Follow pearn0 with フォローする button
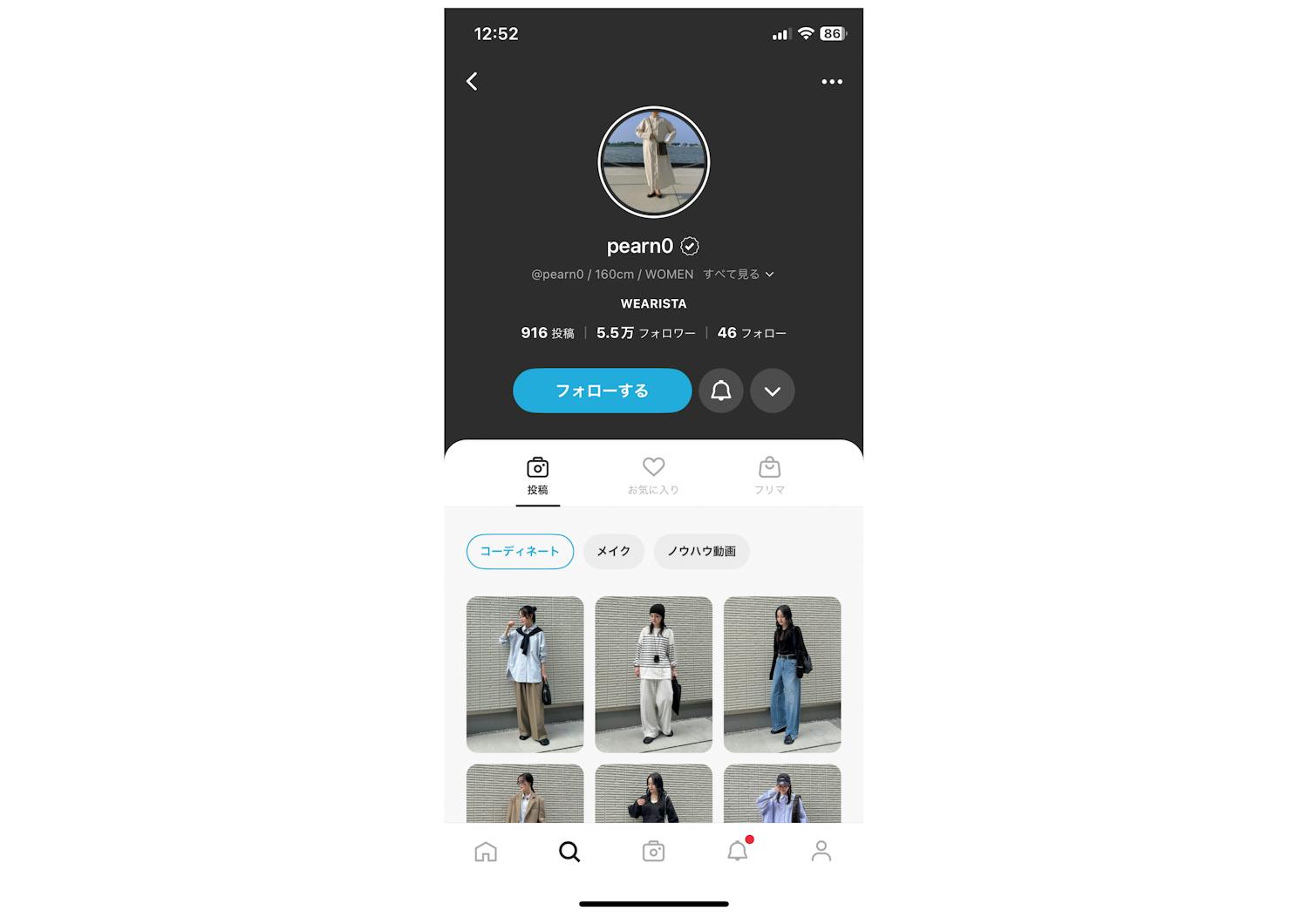Image resolution: width=1308 pixels, height=924 pixels. click(602, 391)
